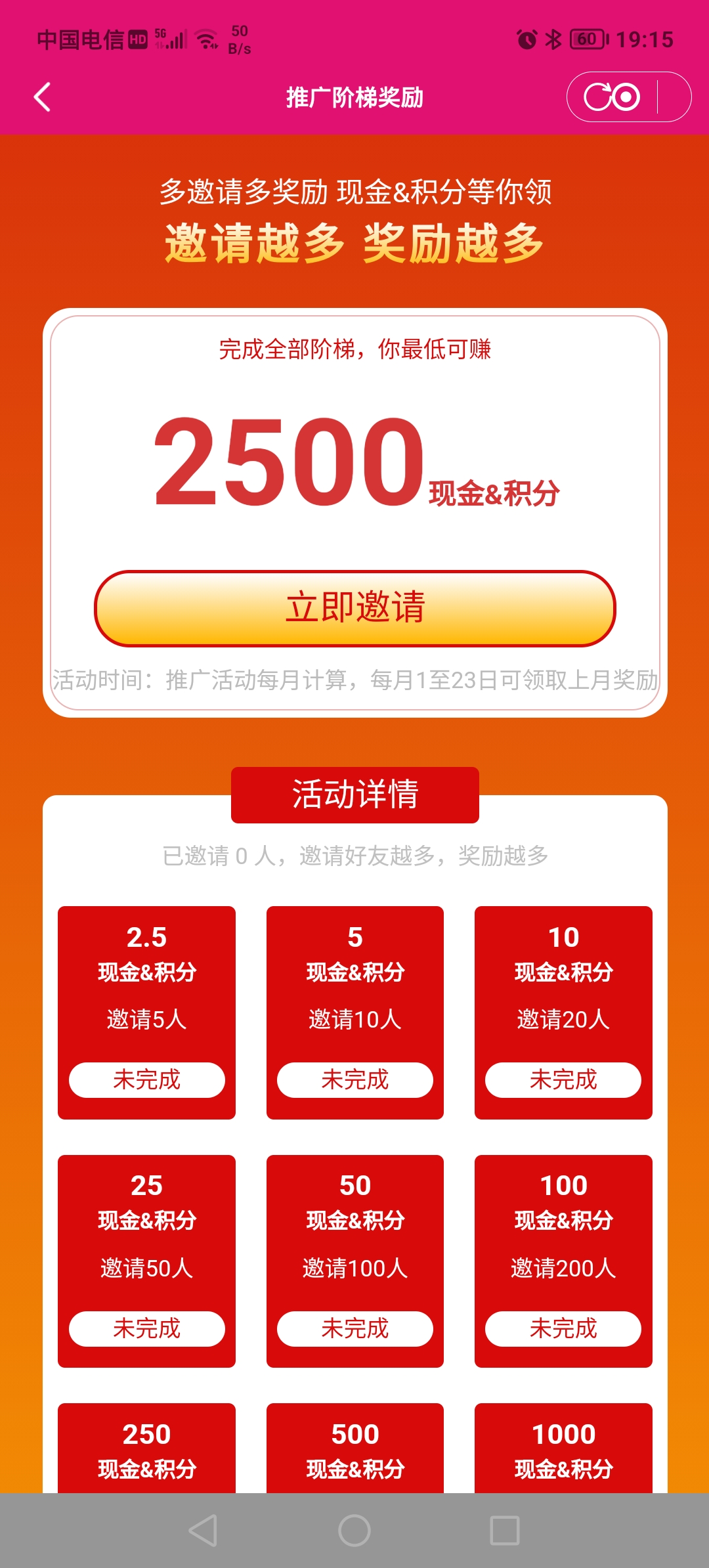Tap 未完成 on the 邀请5人 card
This screenshot has height=1568, width=709.
(x=146, y=1080)
